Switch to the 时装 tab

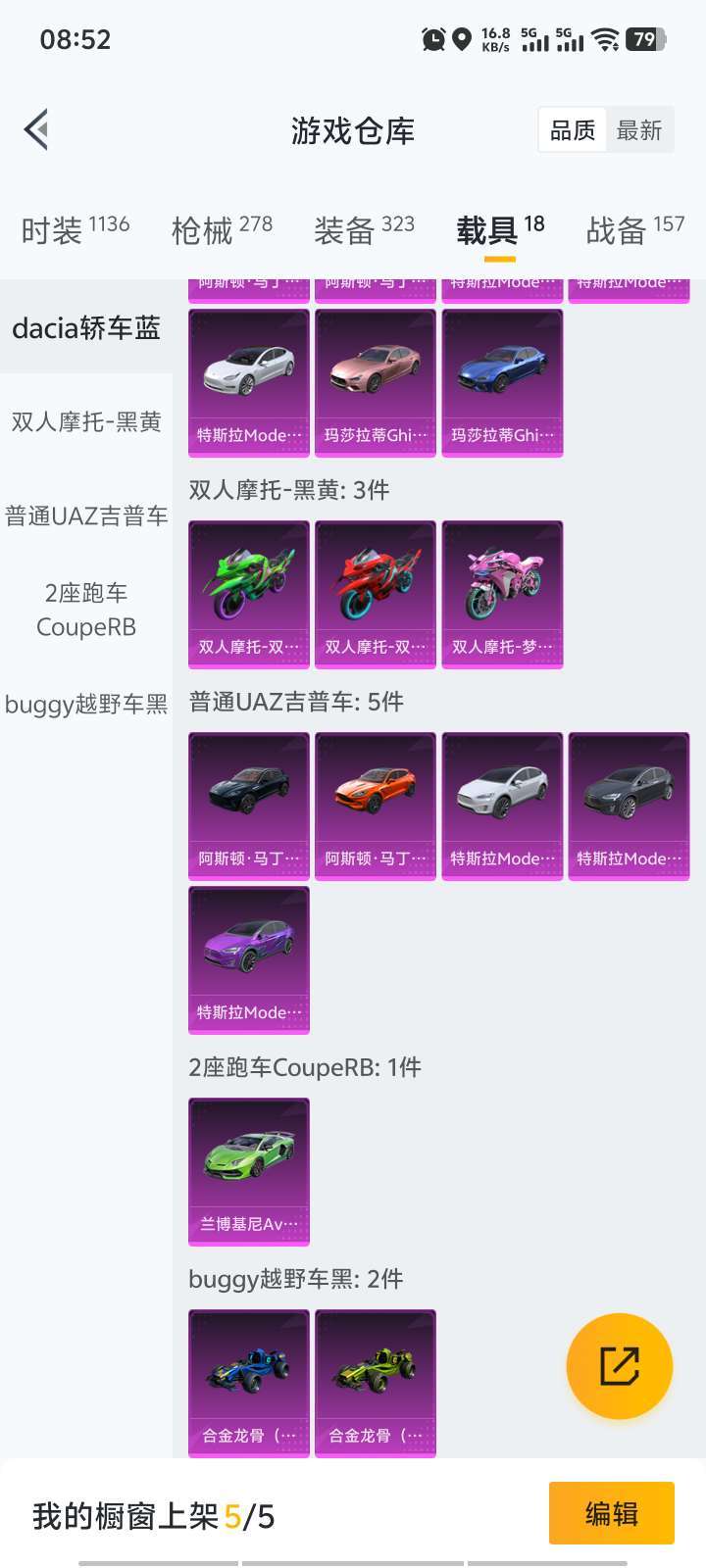76,230
